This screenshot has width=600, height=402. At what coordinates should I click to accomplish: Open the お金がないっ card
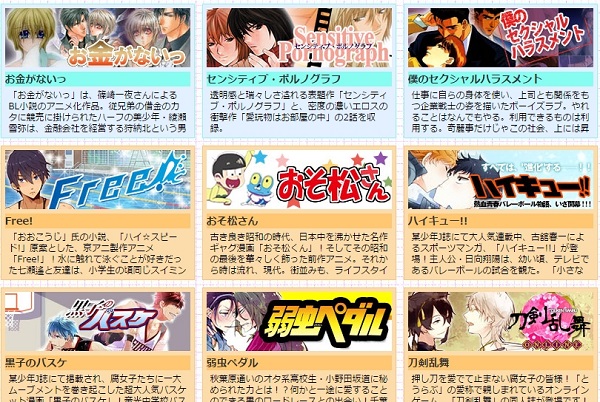point(97,38)
